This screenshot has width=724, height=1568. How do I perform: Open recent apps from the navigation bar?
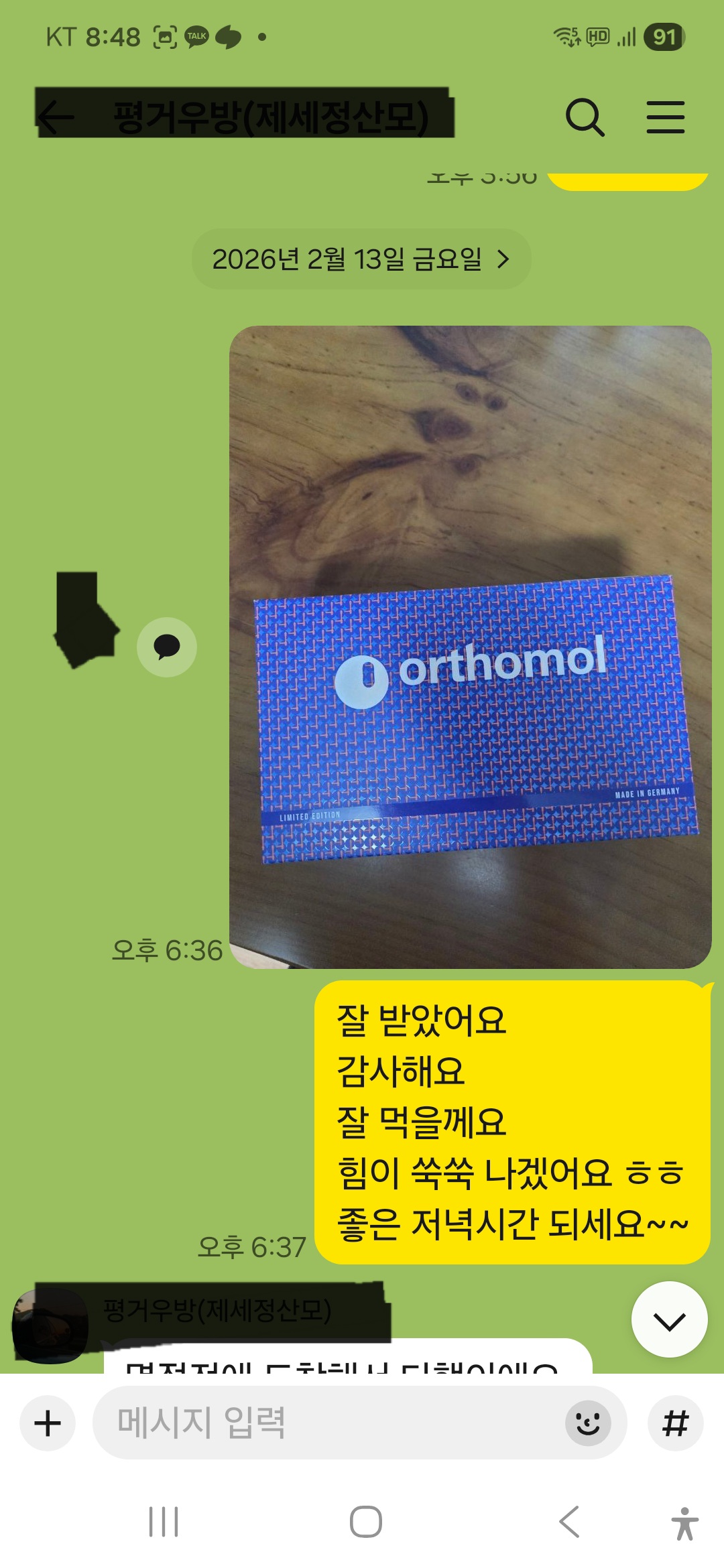pyautogui.click(x=164, y=1522)
